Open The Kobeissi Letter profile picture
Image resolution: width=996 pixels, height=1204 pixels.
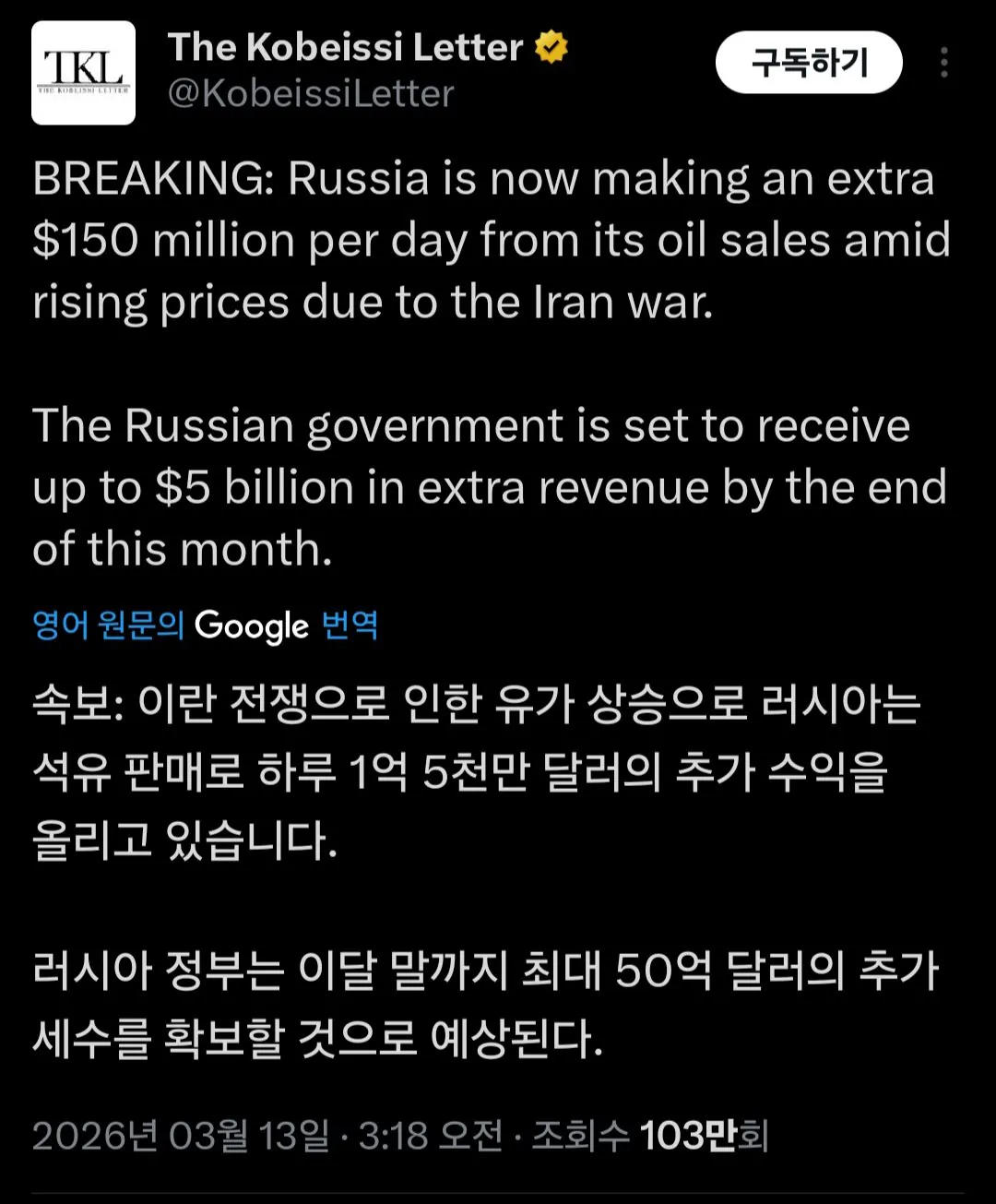click(83, 73)
